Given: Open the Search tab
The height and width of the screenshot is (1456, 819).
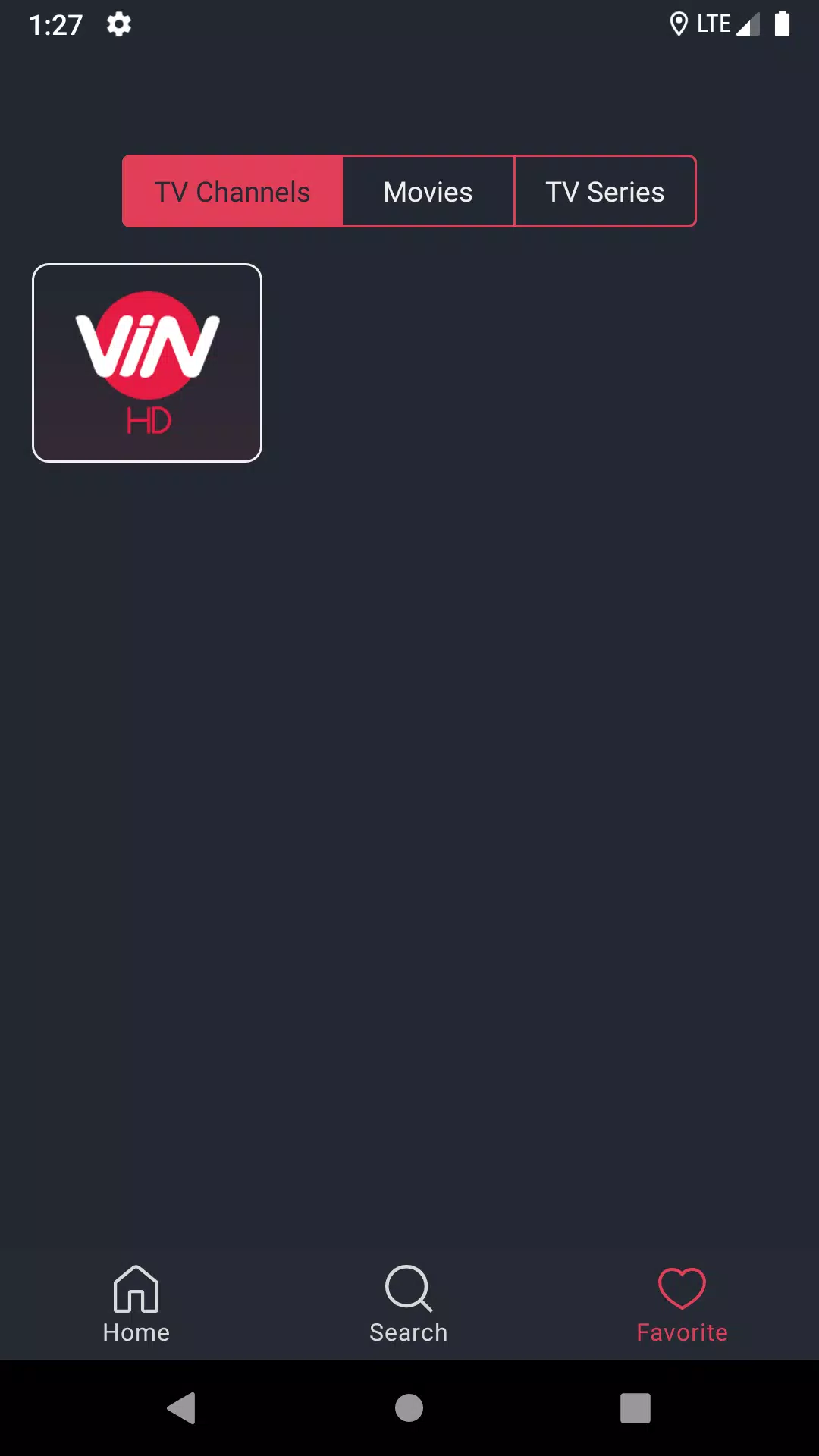Looking at the screenshot, I should point(409,1304).
